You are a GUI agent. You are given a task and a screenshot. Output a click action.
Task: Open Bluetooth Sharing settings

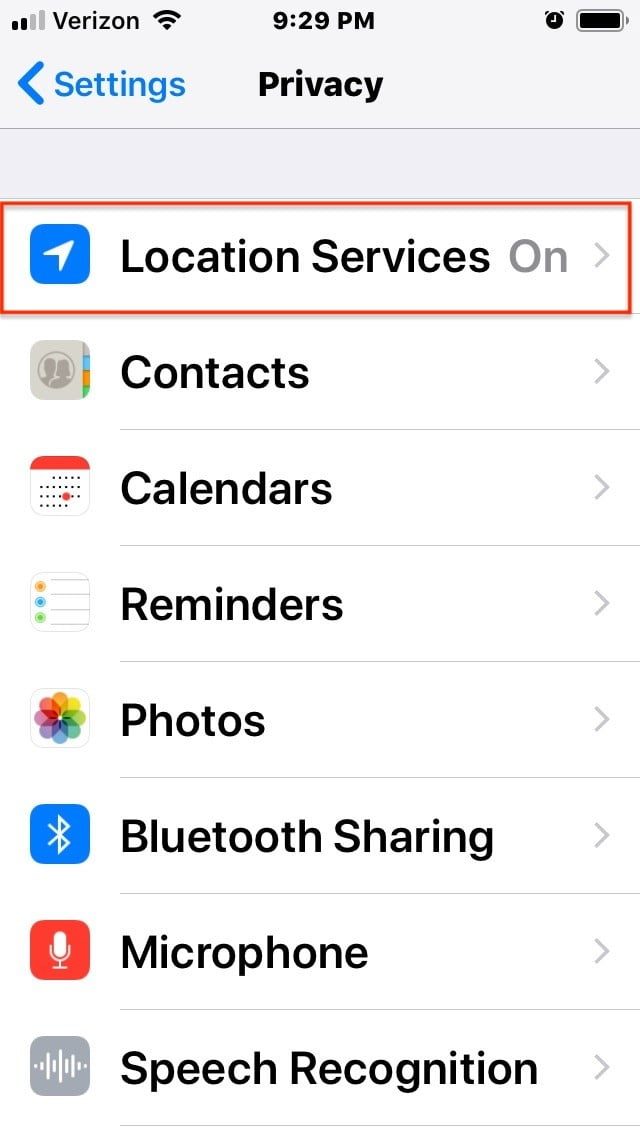pos(320,837)
